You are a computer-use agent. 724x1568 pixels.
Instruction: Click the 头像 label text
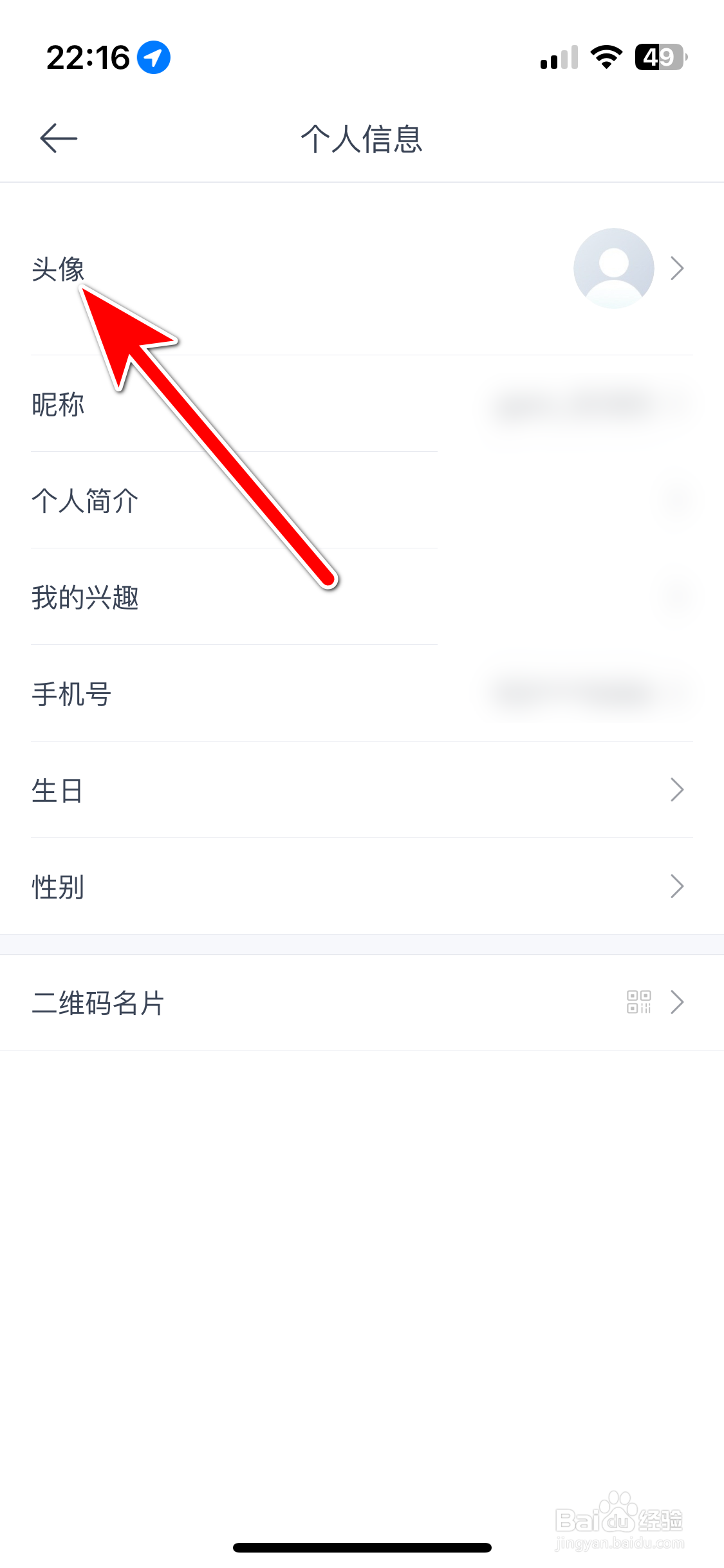pos(57,270)
